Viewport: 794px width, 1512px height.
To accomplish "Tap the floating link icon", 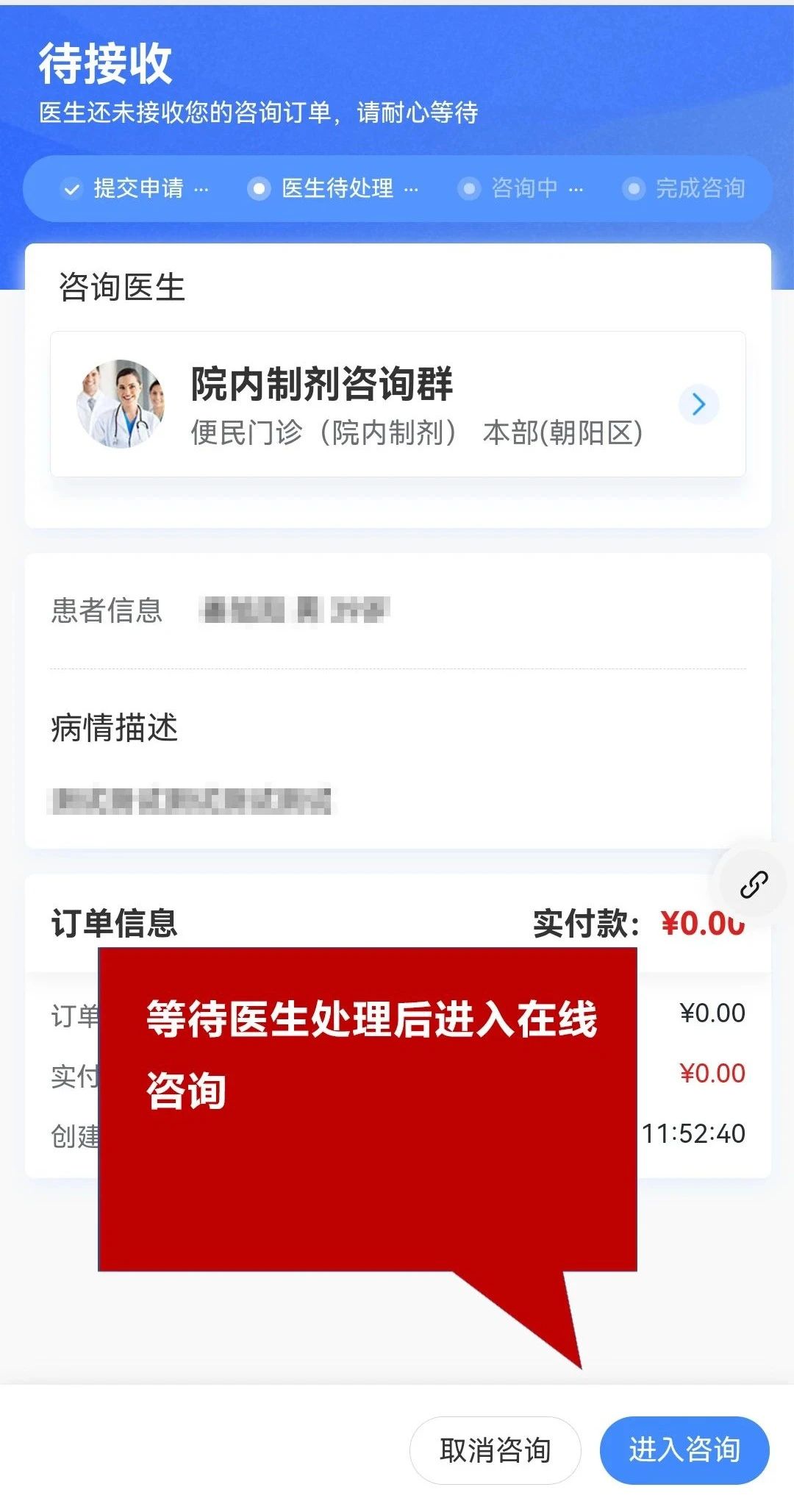I will [754, 884].
